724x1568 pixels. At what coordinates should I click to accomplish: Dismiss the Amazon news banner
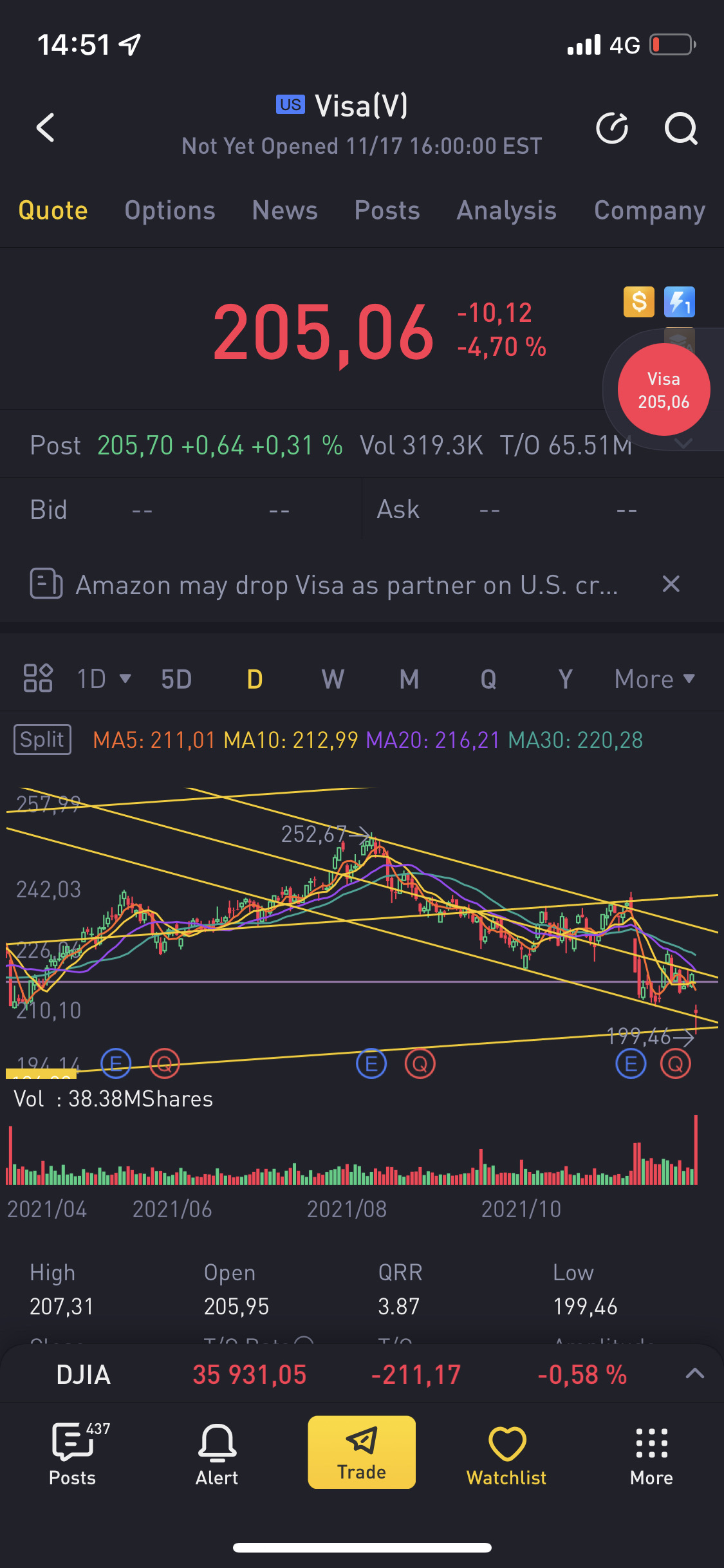coord(671,584)
